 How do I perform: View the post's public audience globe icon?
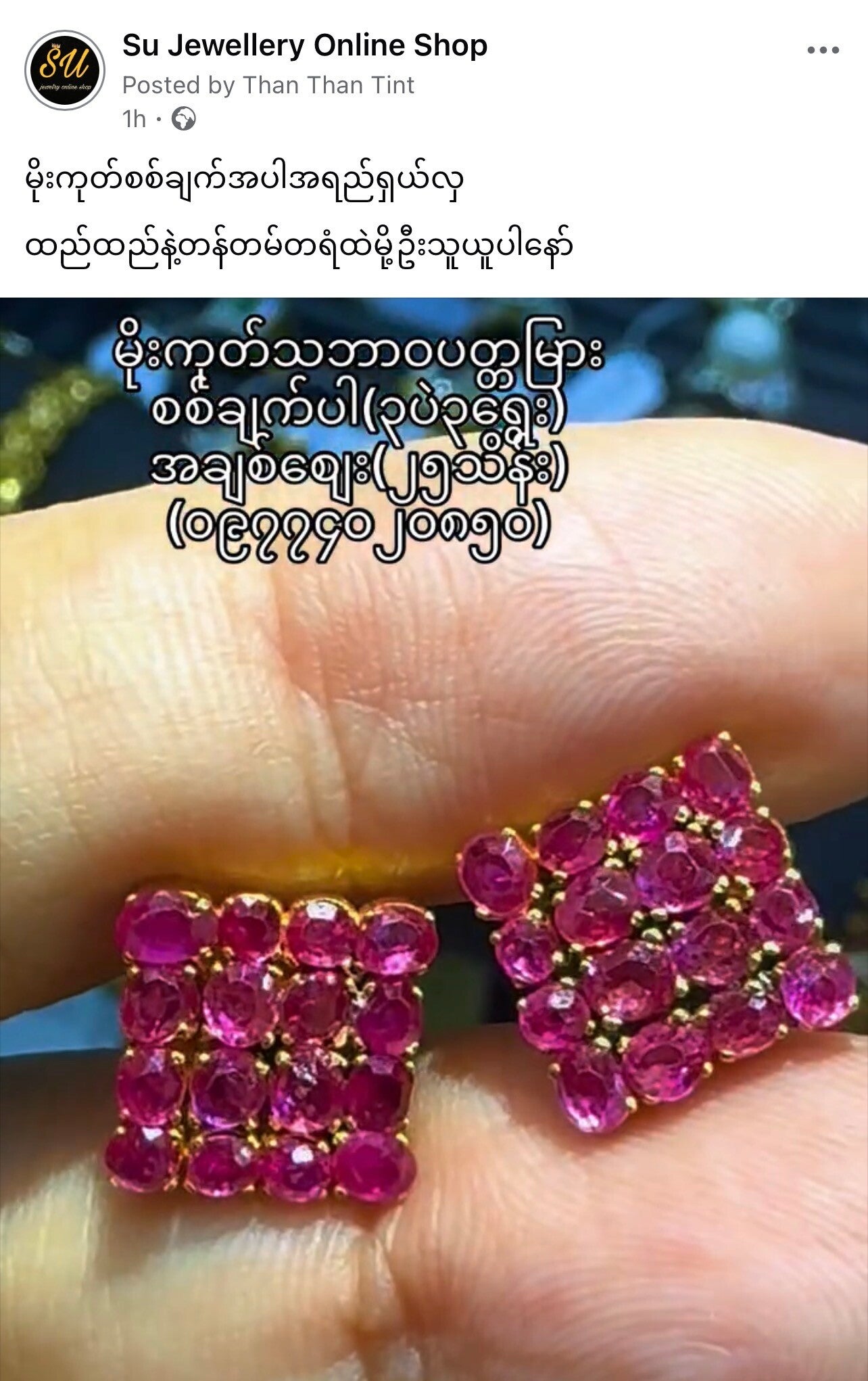[x=184, y=119]
